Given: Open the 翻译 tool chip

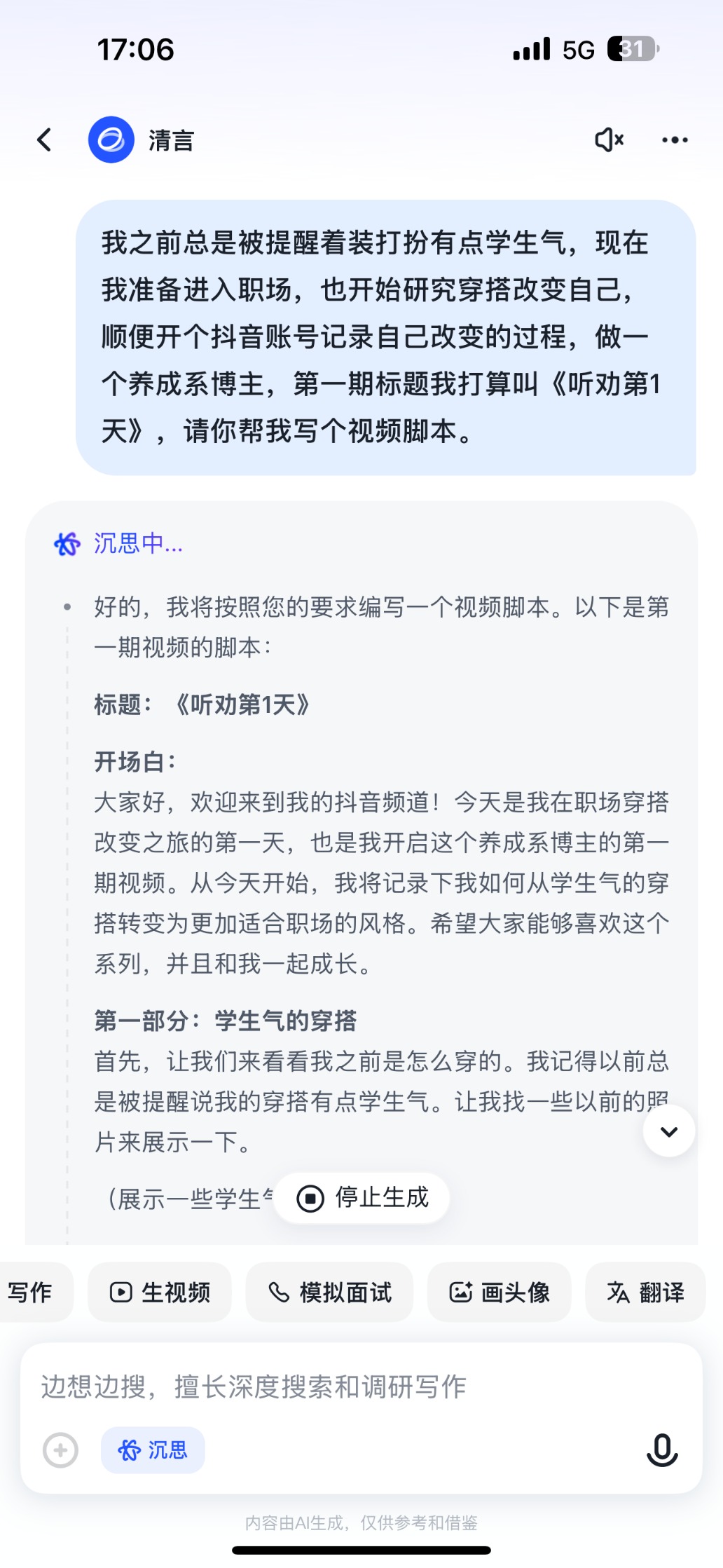Looking at the screenshot, I should [x=645, y=1292].
